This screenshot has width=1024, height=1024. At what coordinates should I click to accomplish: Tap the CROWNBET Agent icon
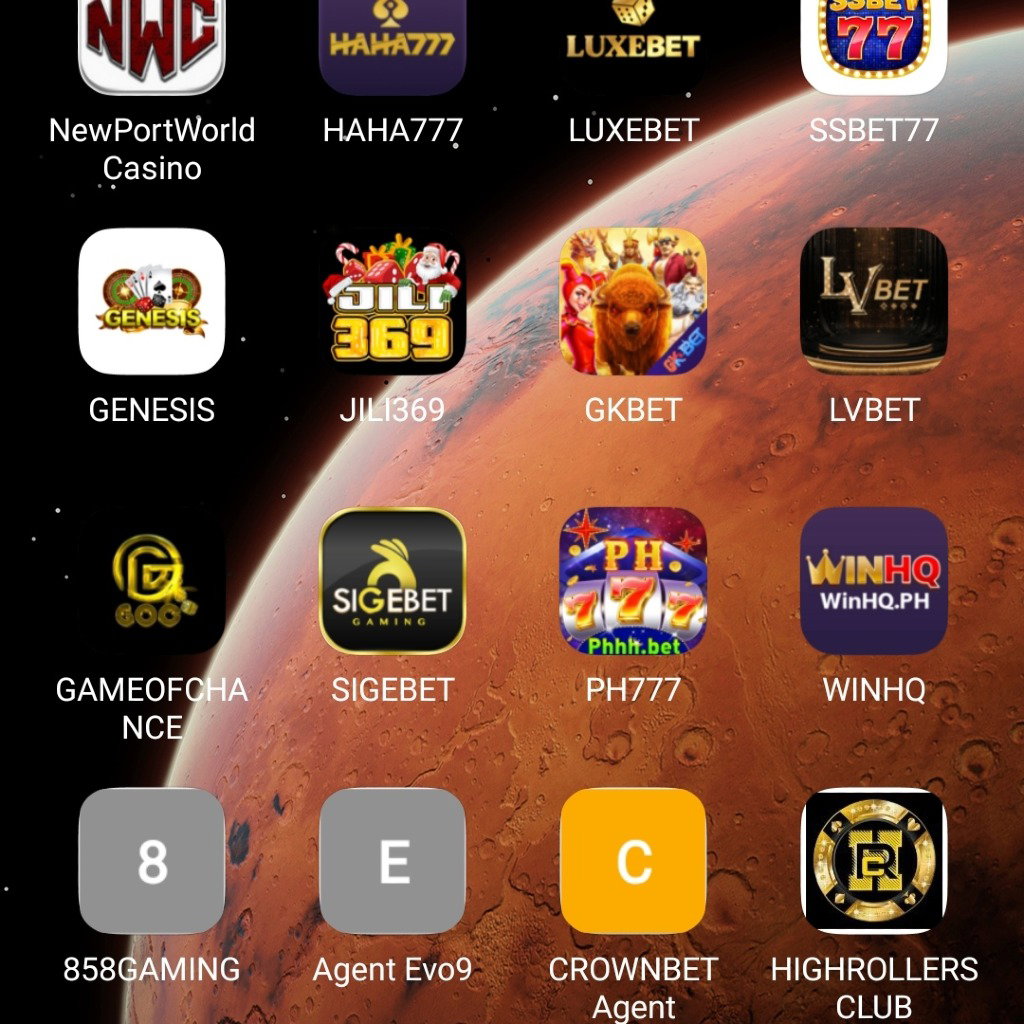[633, 861]
